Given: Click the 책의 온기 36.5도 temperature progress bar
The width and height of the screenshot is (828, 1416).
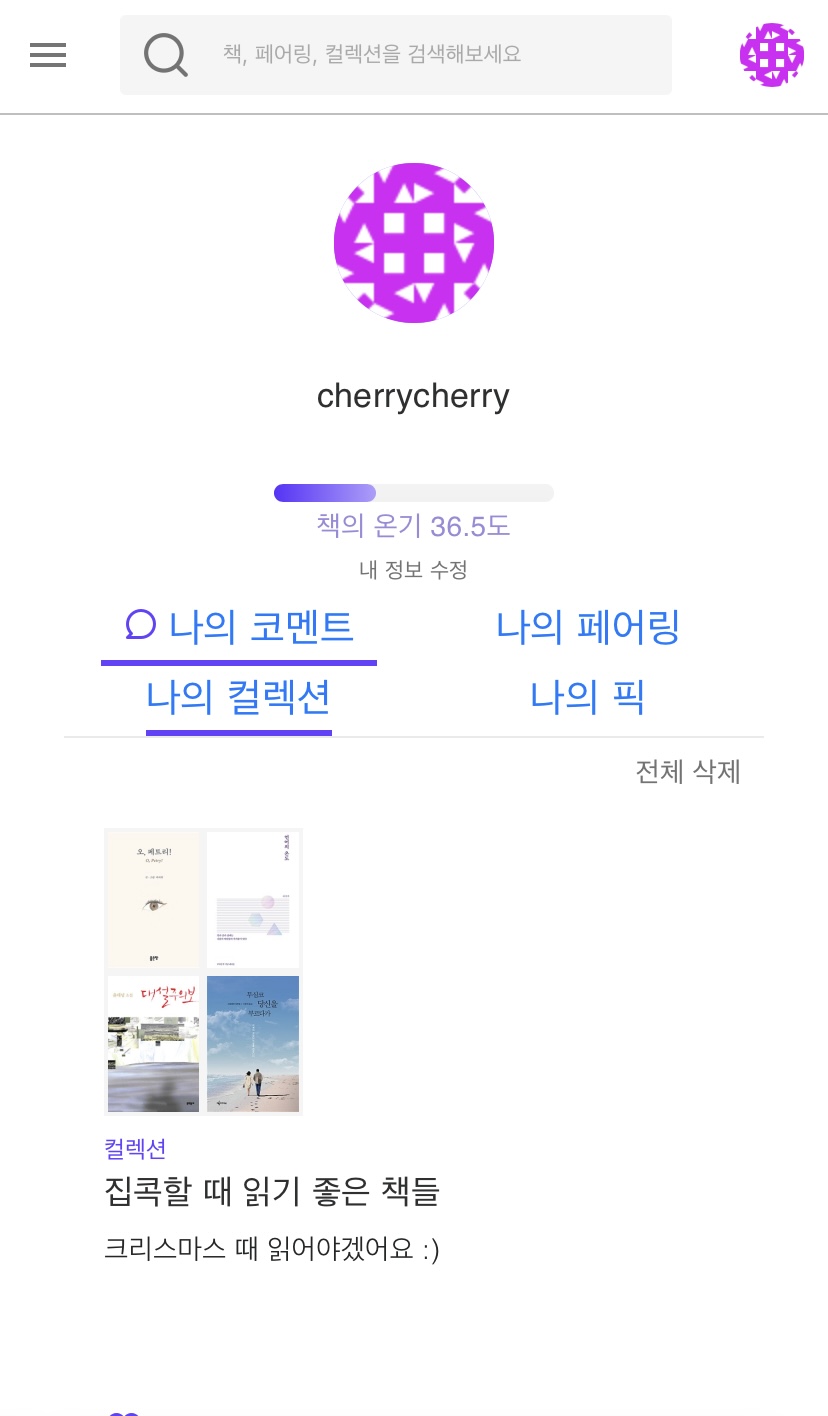Looking at the screenshot, I should [x=414, y=493].
